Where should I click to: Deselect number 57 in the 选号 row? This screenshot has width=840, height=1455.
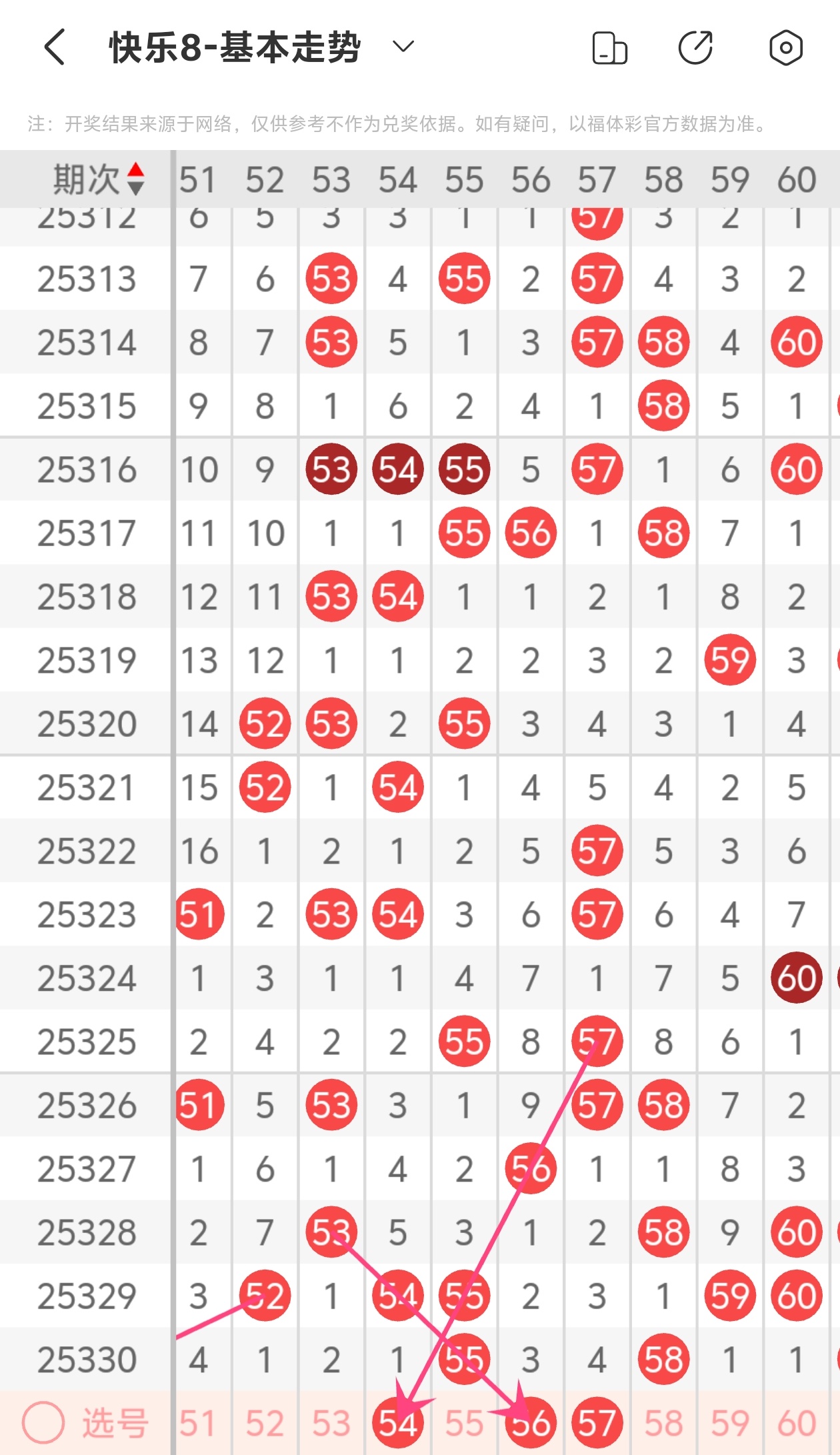[x=597, y=1423]
